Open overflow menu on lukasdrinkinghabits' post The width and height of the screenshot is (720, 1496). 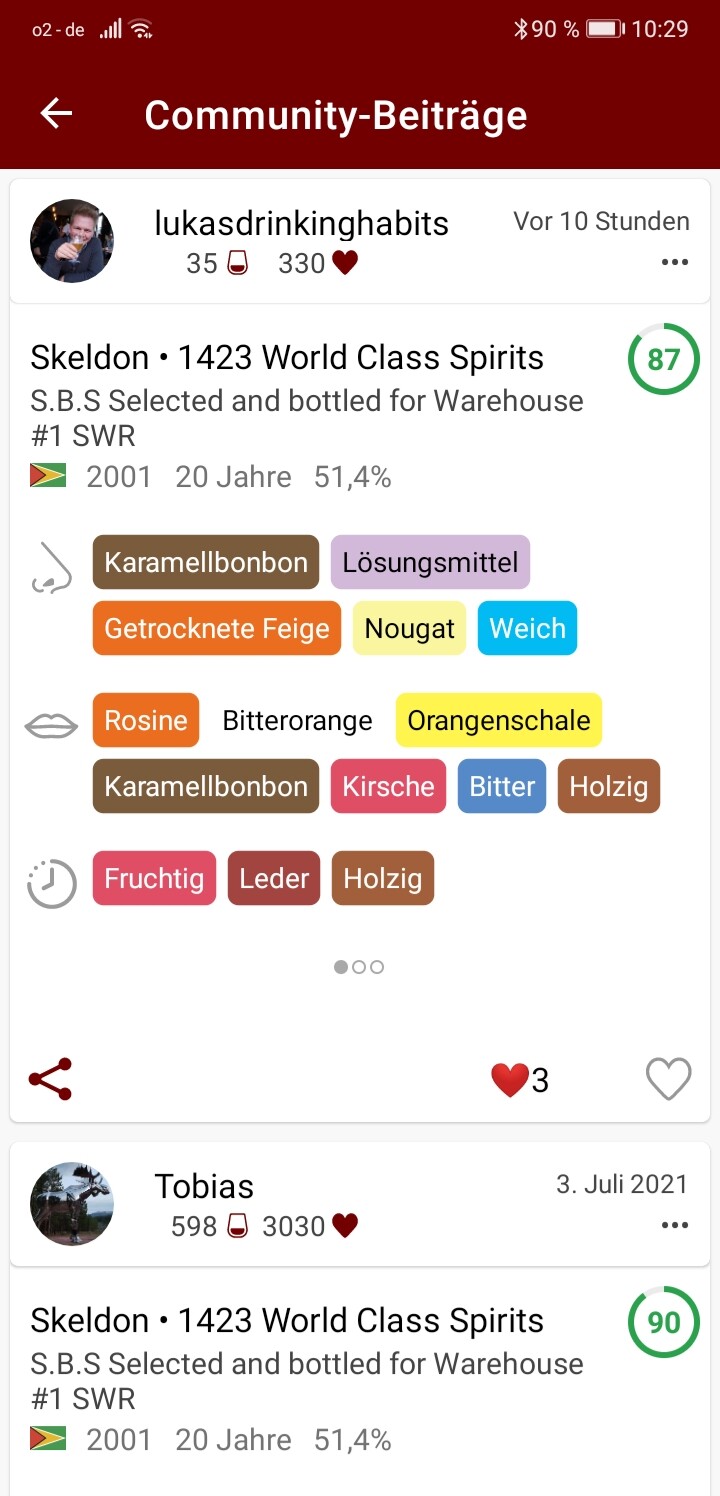(x=674, y=263)
